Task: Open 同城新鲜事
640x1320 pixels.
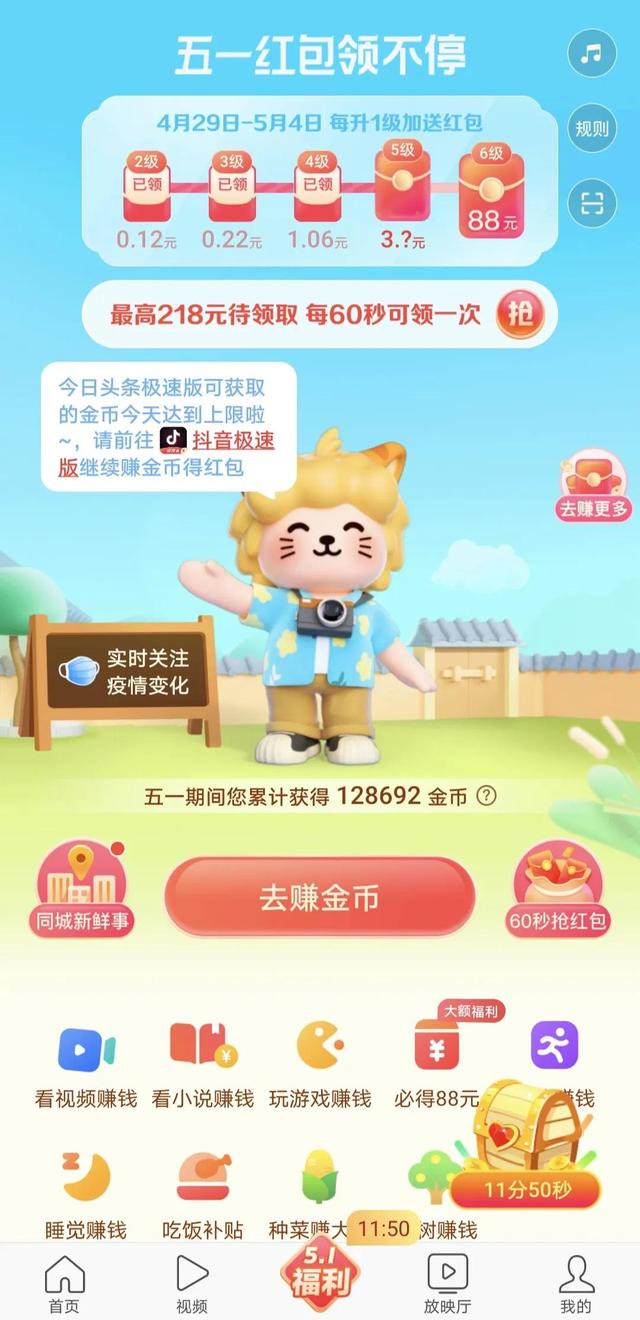Action: 84,890
